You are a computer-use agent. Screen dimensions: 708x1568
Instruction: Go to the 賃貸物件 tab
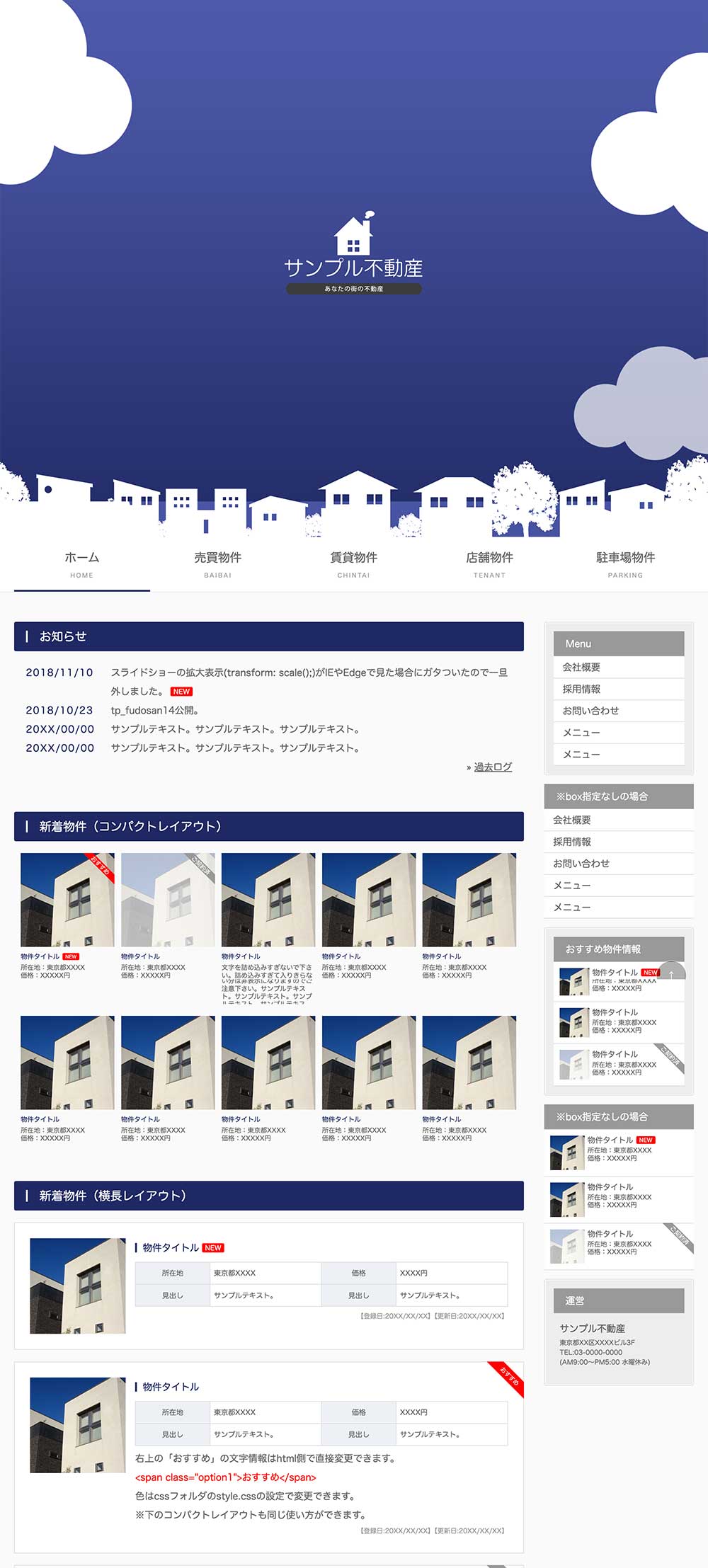353,564
